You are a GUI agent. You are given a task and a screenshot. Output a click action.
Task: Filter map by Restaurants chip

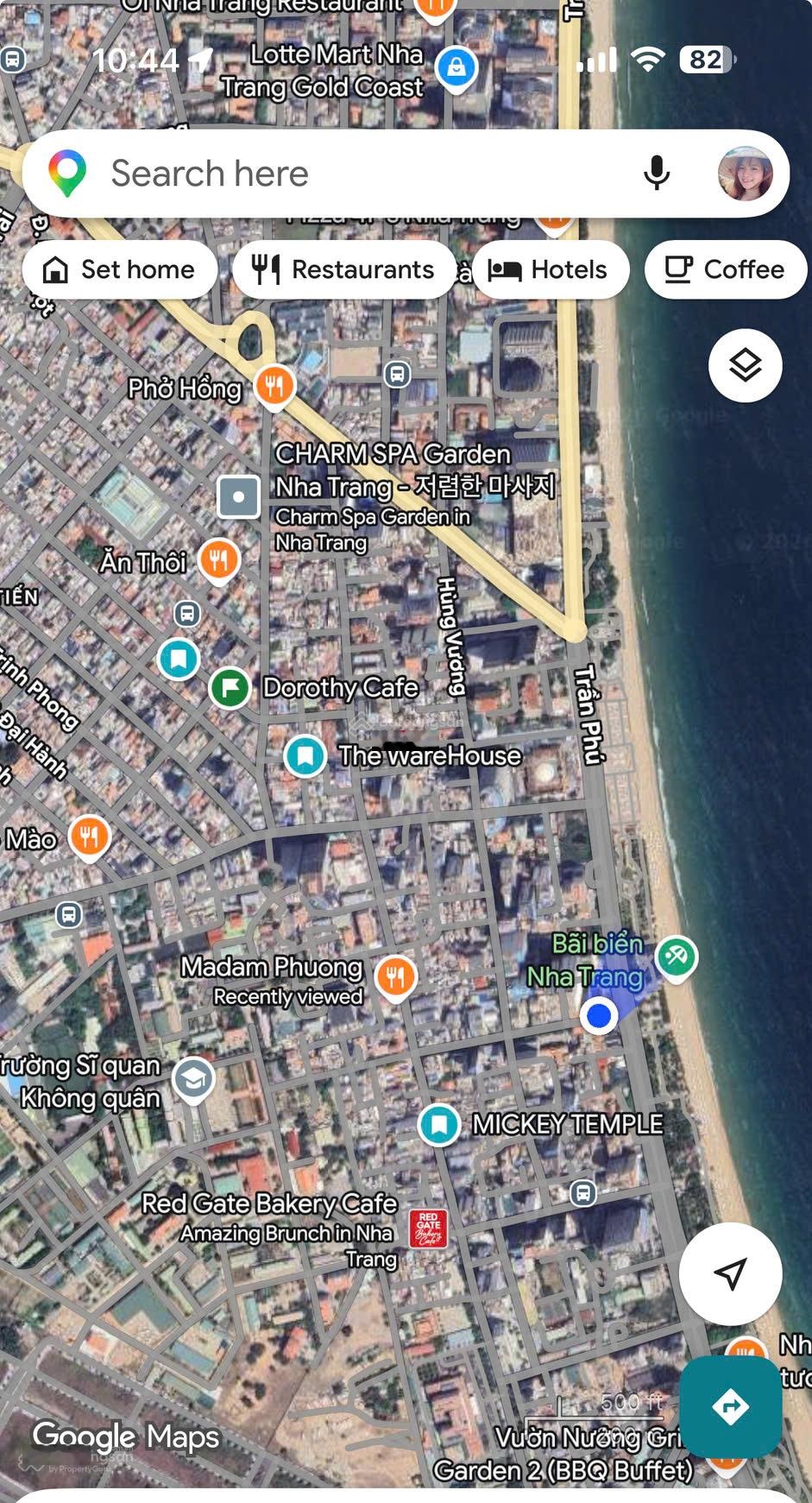[x=343, y=269]
